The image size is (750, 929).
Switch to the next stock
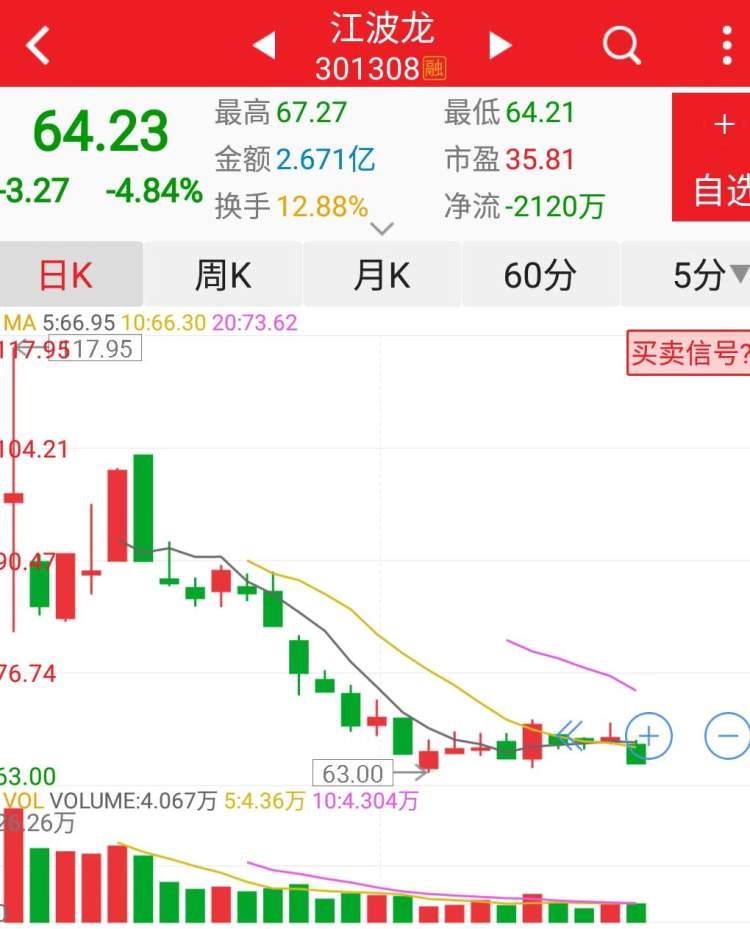pyautogui.click(x=500, y=45)
